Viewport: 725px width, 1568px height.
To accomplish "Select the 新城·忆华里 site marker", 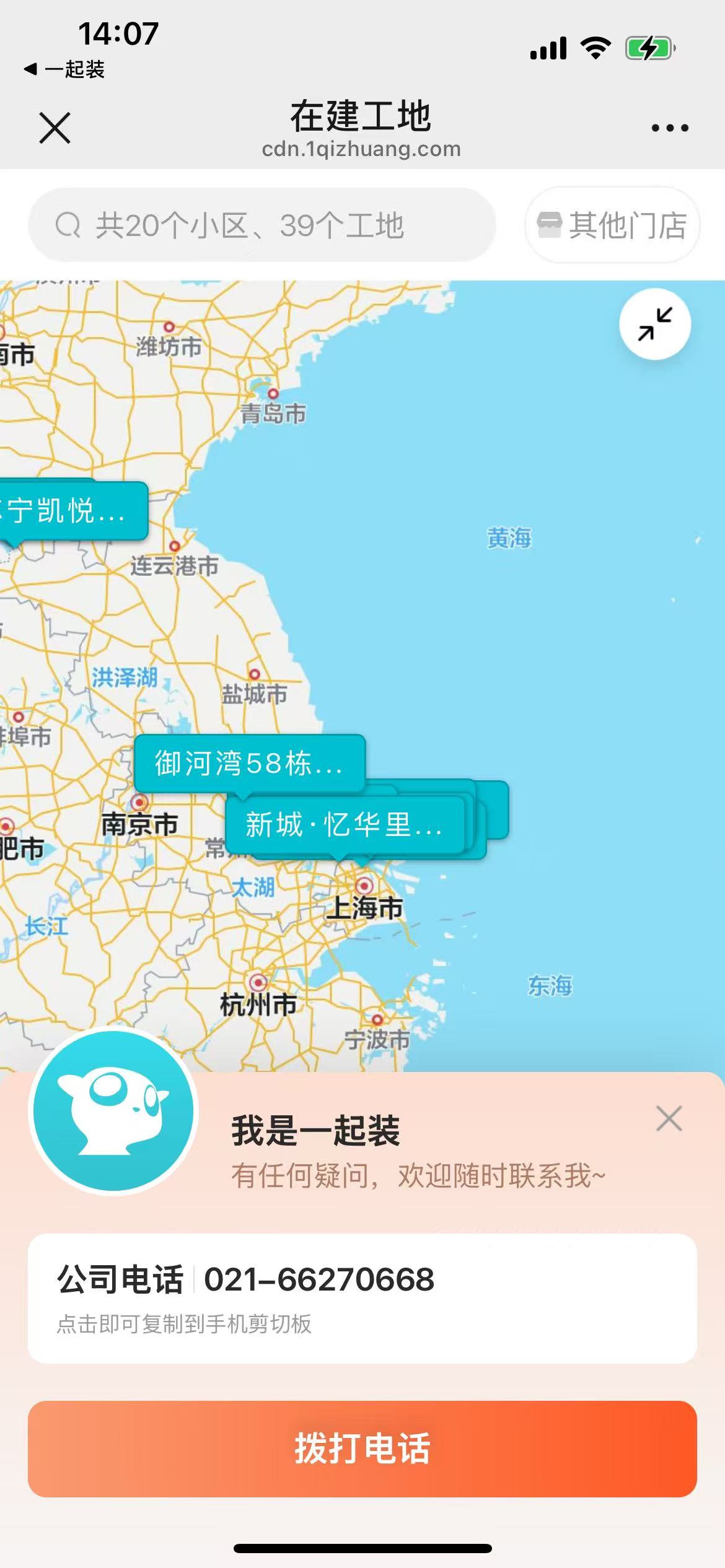I will (x=344, y=825).
